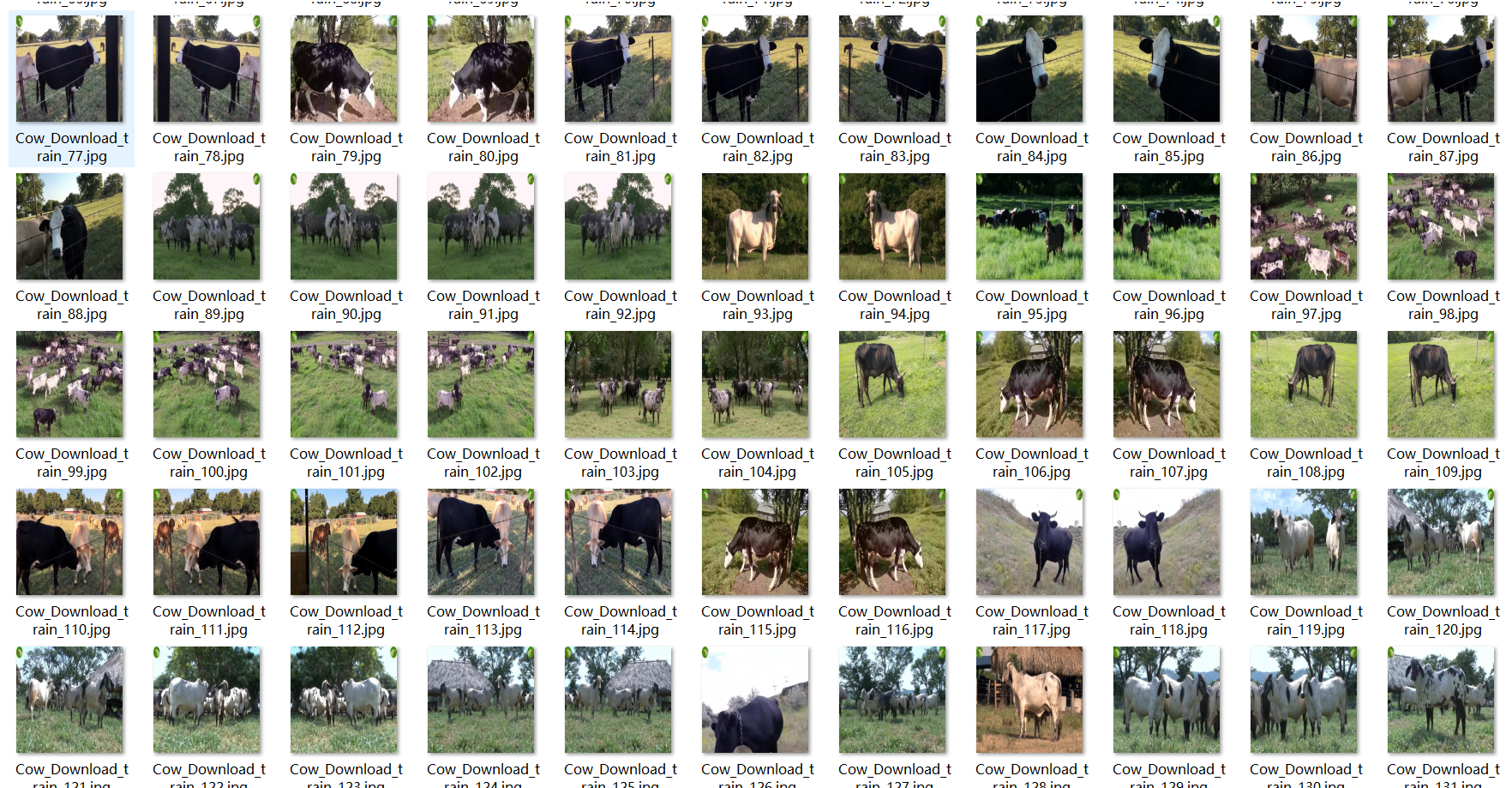Open Cow_Download_train_96.jpg
This screenshot has height=788, width=1512.
click(x=1167, y=226)
